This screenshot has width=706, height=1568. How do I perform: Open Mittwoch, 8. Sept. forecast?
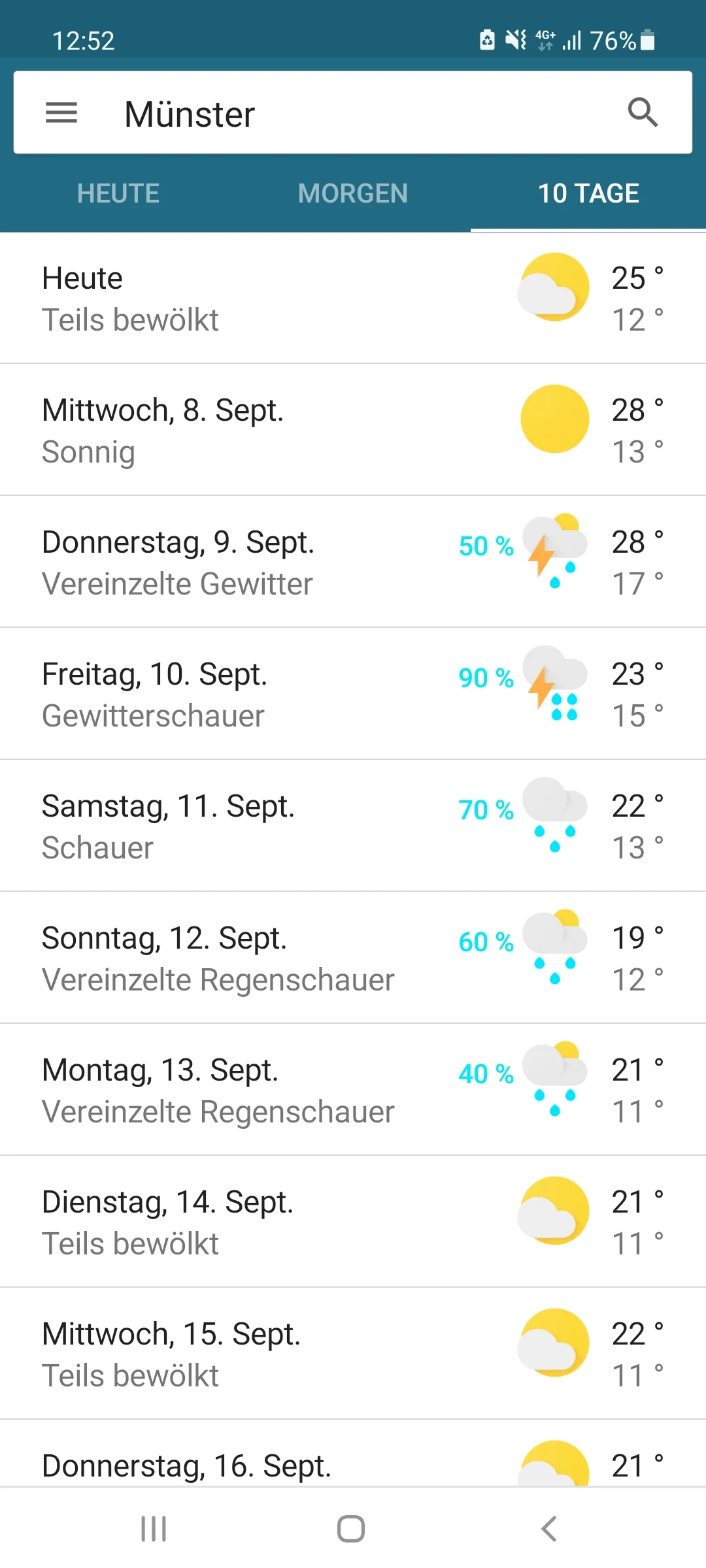353,431
